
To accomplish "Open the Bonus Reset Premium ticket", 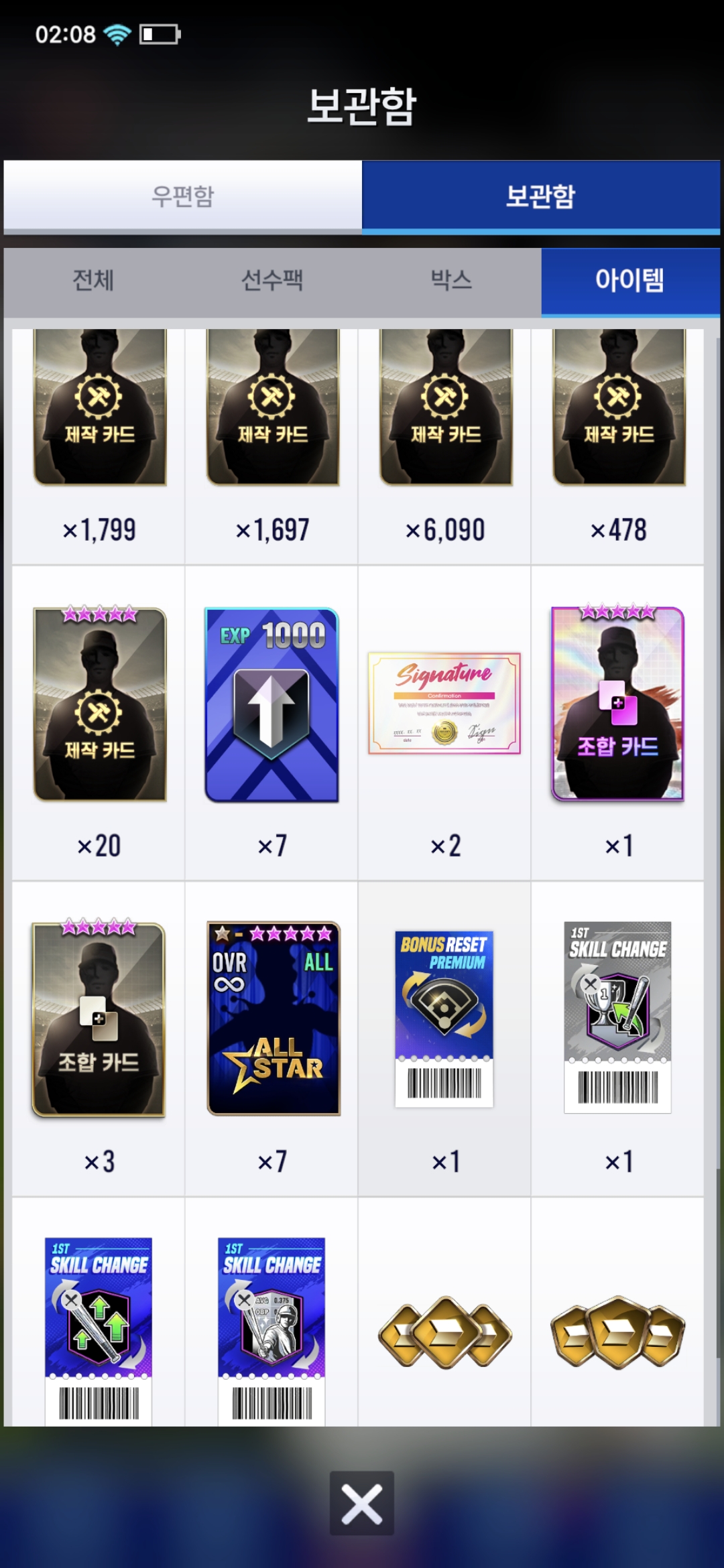I will [x=444, y=1019].
